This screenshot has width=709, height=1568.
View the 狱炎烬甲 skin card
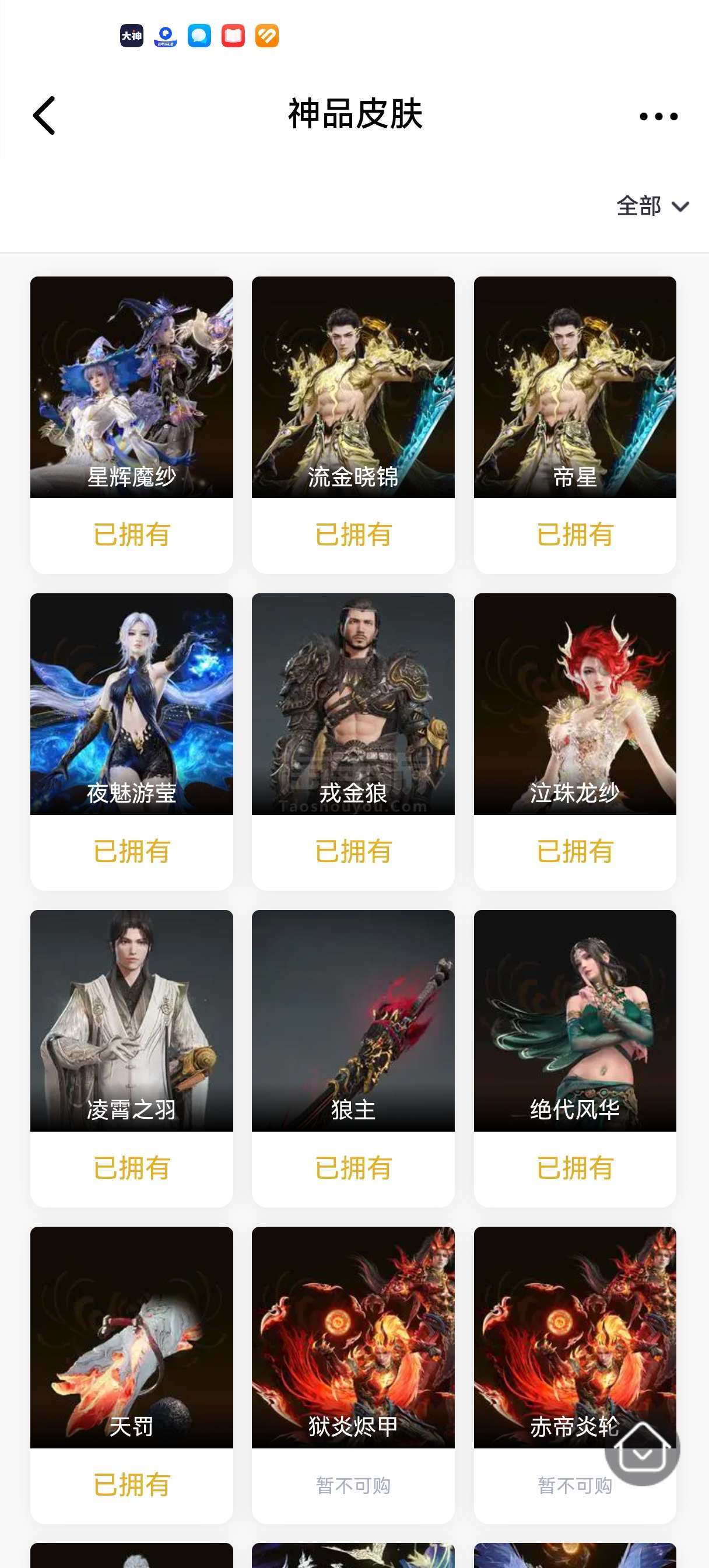click(353, 1374)
